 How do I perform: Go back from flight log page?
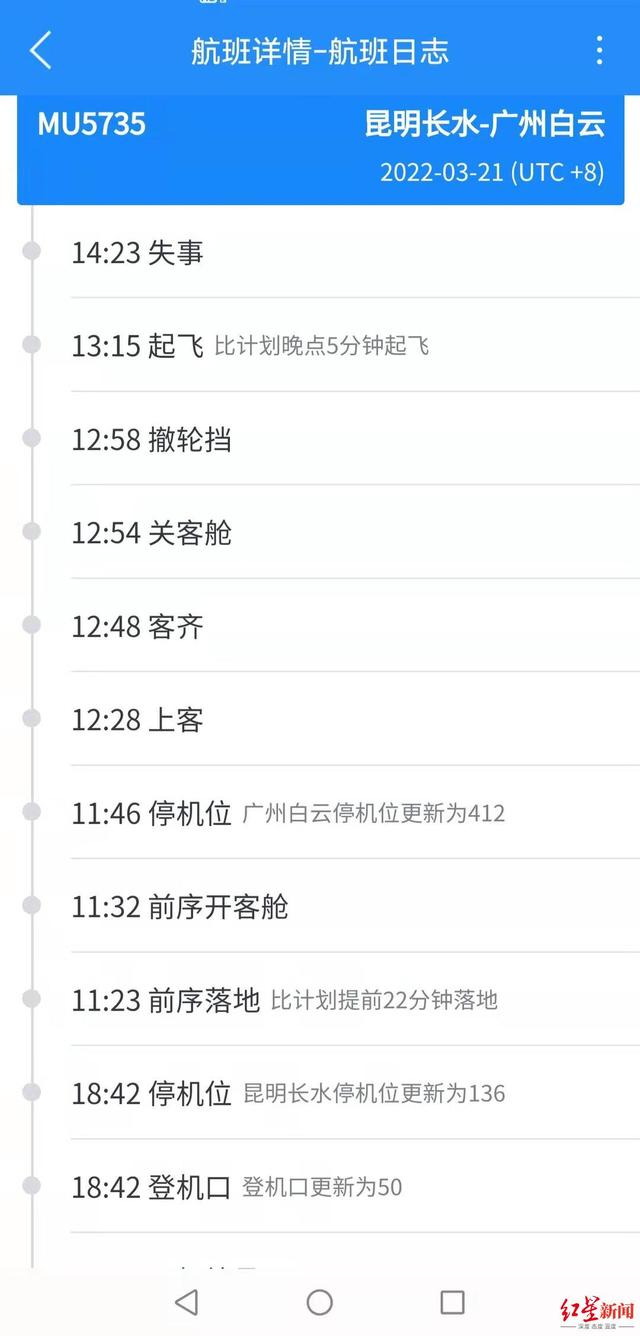(40, 50)
